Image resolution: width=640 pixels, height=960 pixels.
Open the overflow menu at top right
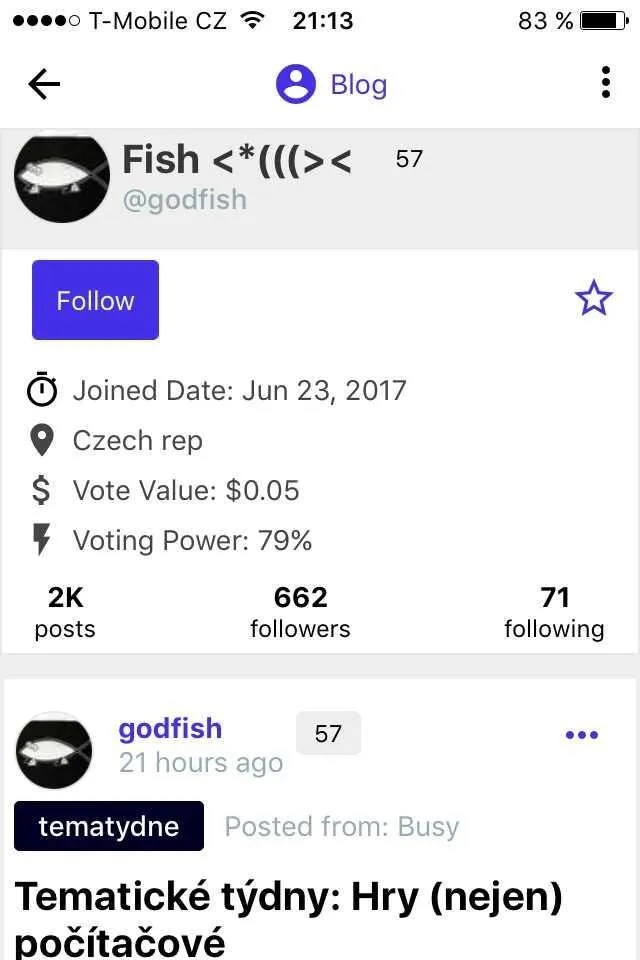[x=605, y=83]
